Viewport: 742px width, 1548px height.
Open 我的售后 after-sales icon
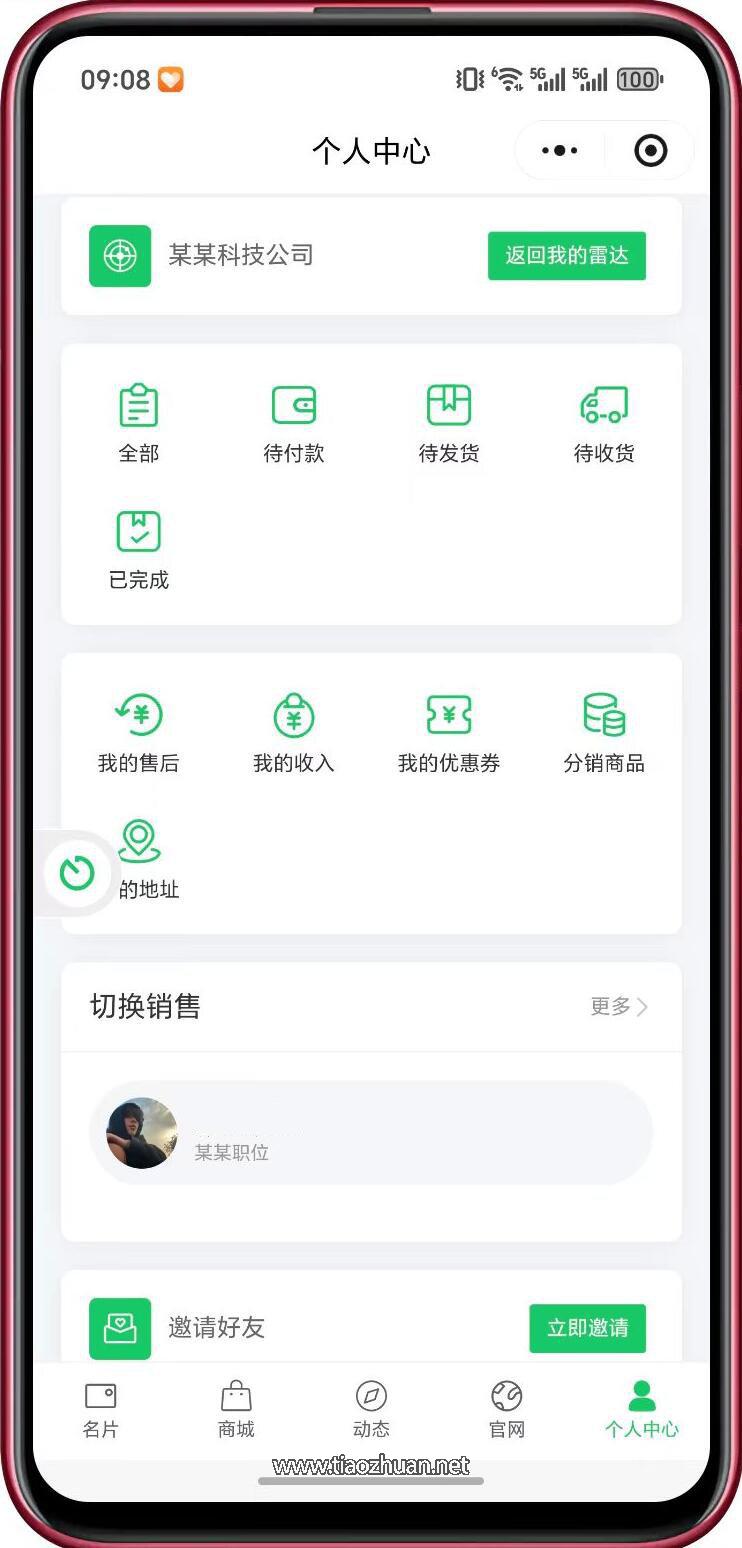[138, 714]
